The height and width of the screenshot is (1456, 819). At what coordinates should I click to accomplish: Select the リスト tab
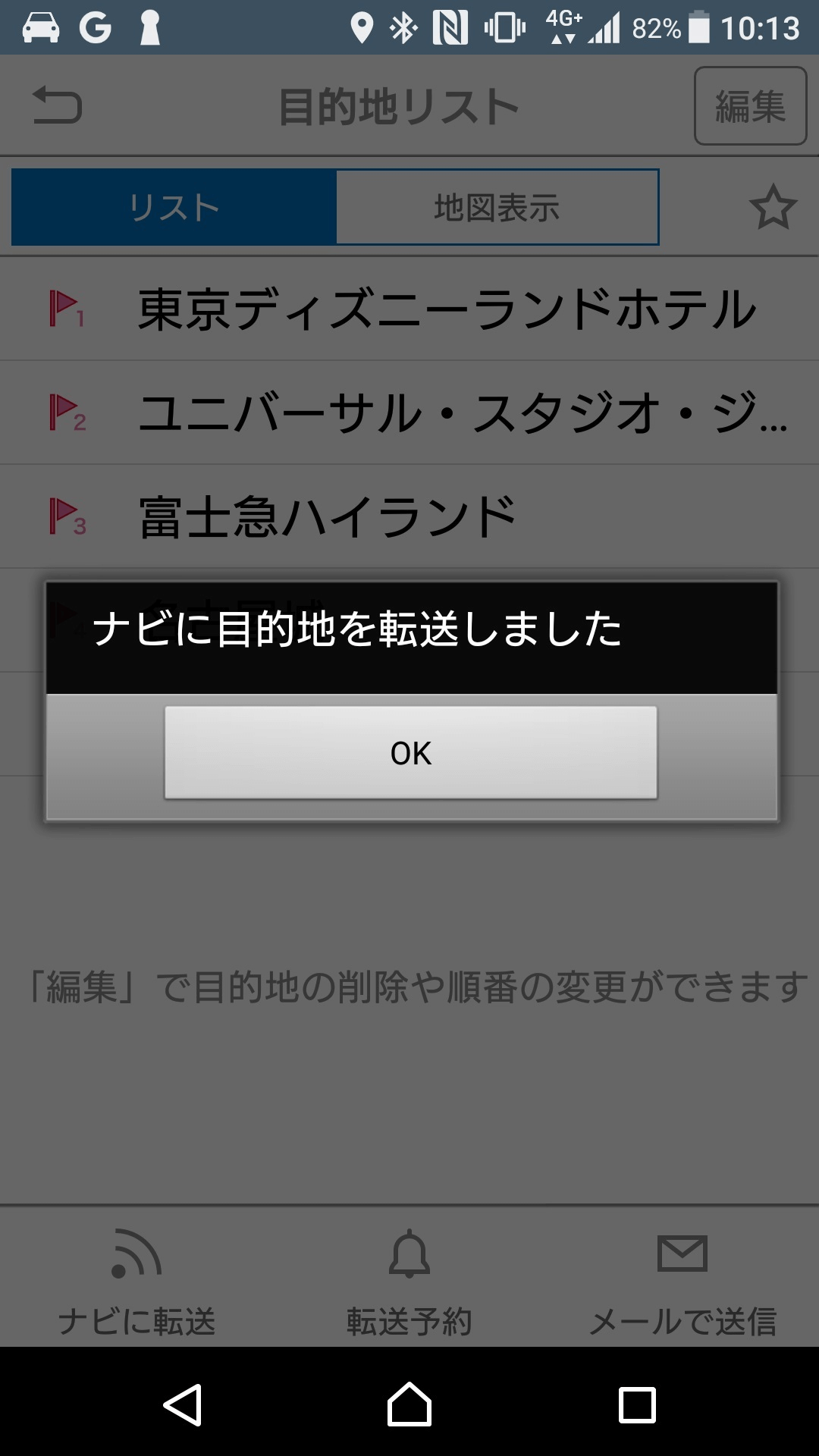point(174,207)
